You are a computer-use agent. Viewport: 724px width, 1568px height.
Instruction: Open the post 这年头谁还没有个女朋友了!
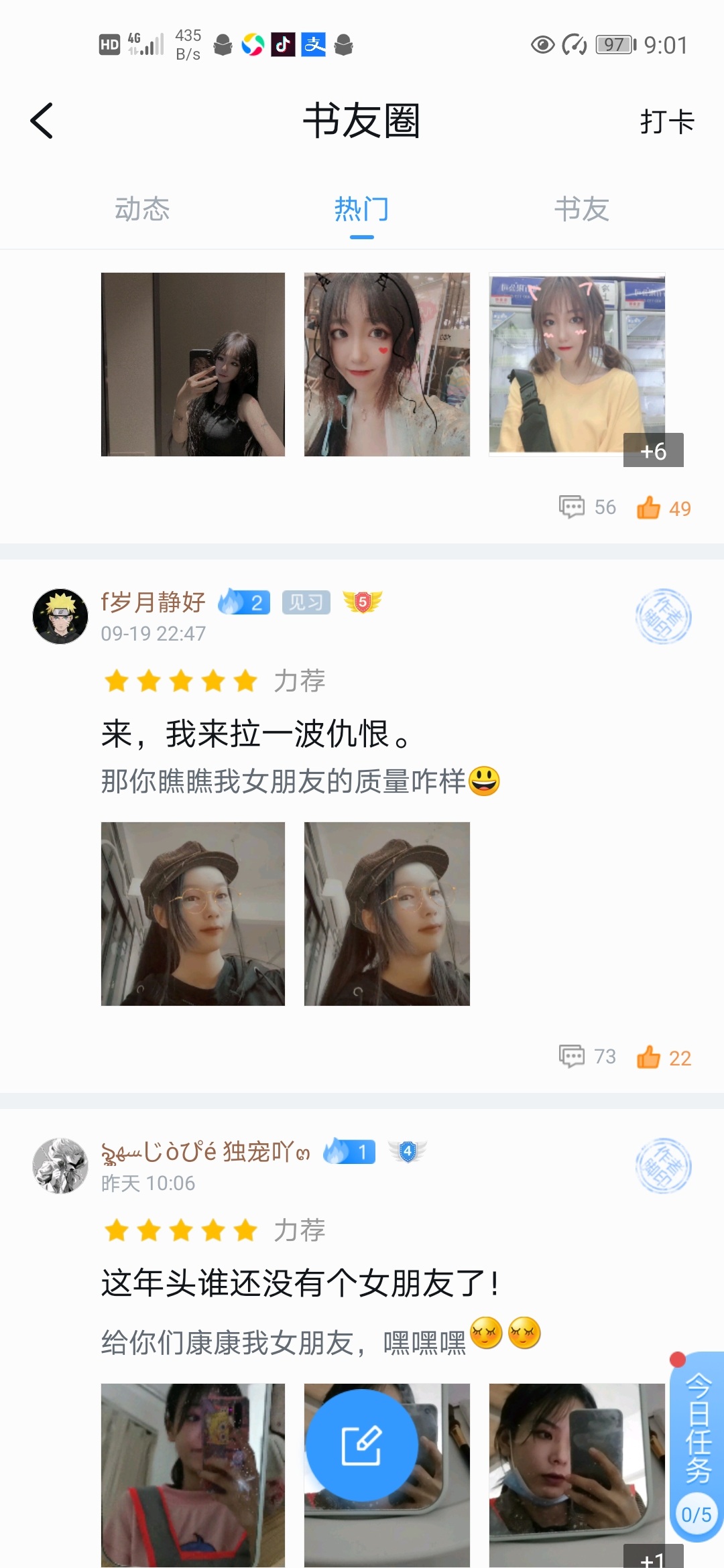[x=300, y=1283]
